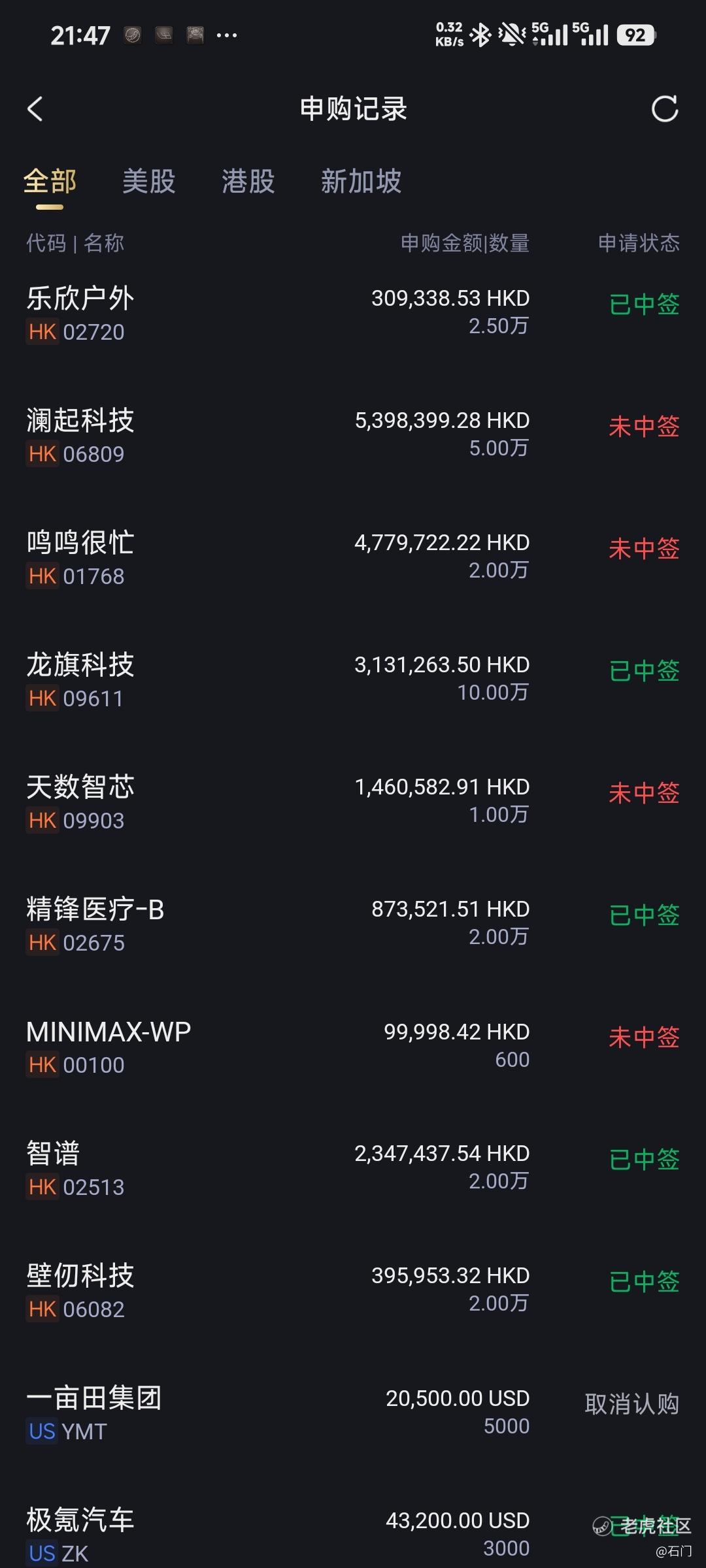Select the 全部 tab
This screenshot has height=1568, width=706.
pyautogui.click(x=50, y=182)
